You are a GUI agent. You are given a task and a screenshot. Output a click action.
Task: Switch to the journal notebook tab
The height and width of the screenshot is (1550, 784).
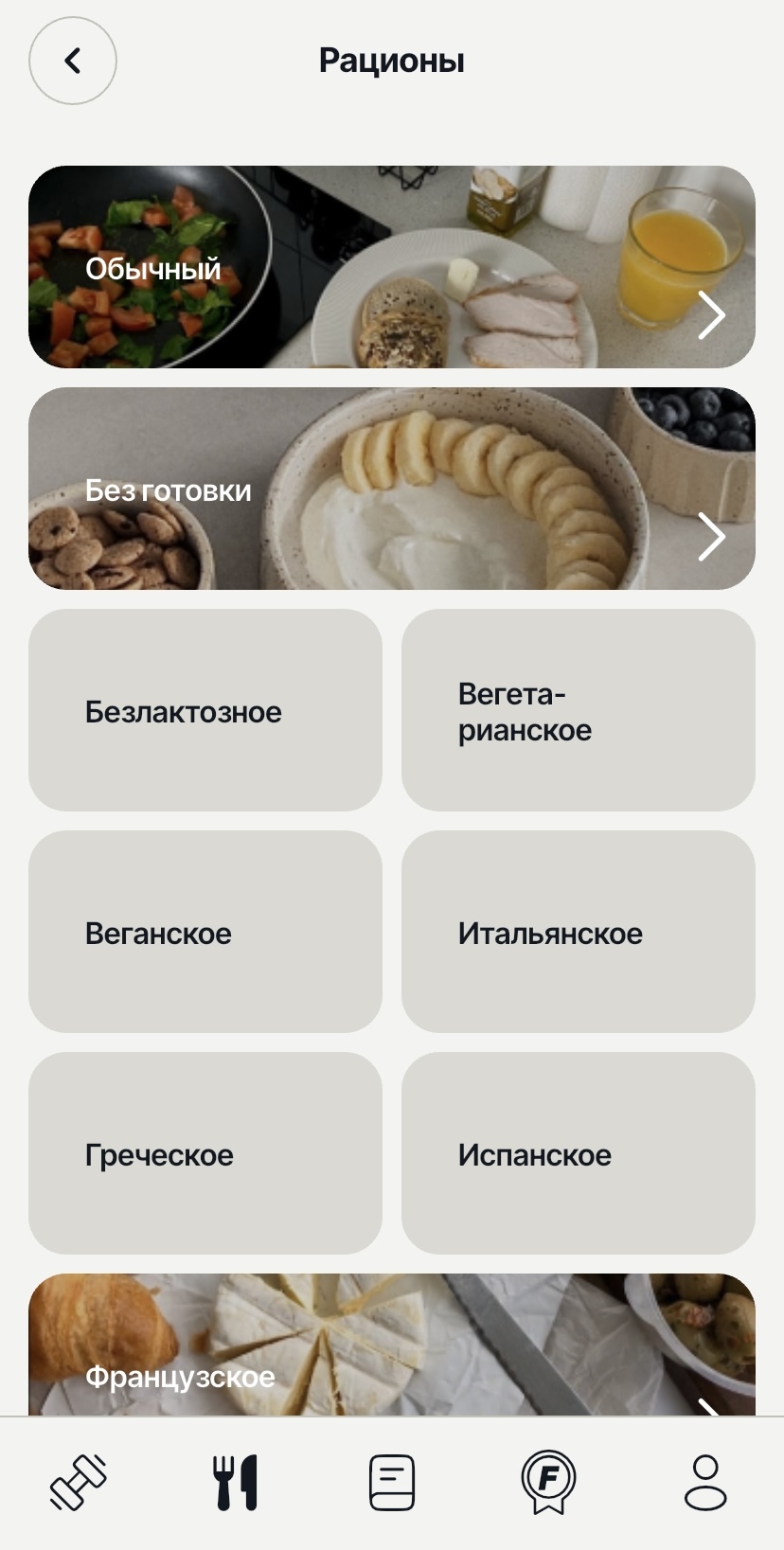[x=392, y=1482]
